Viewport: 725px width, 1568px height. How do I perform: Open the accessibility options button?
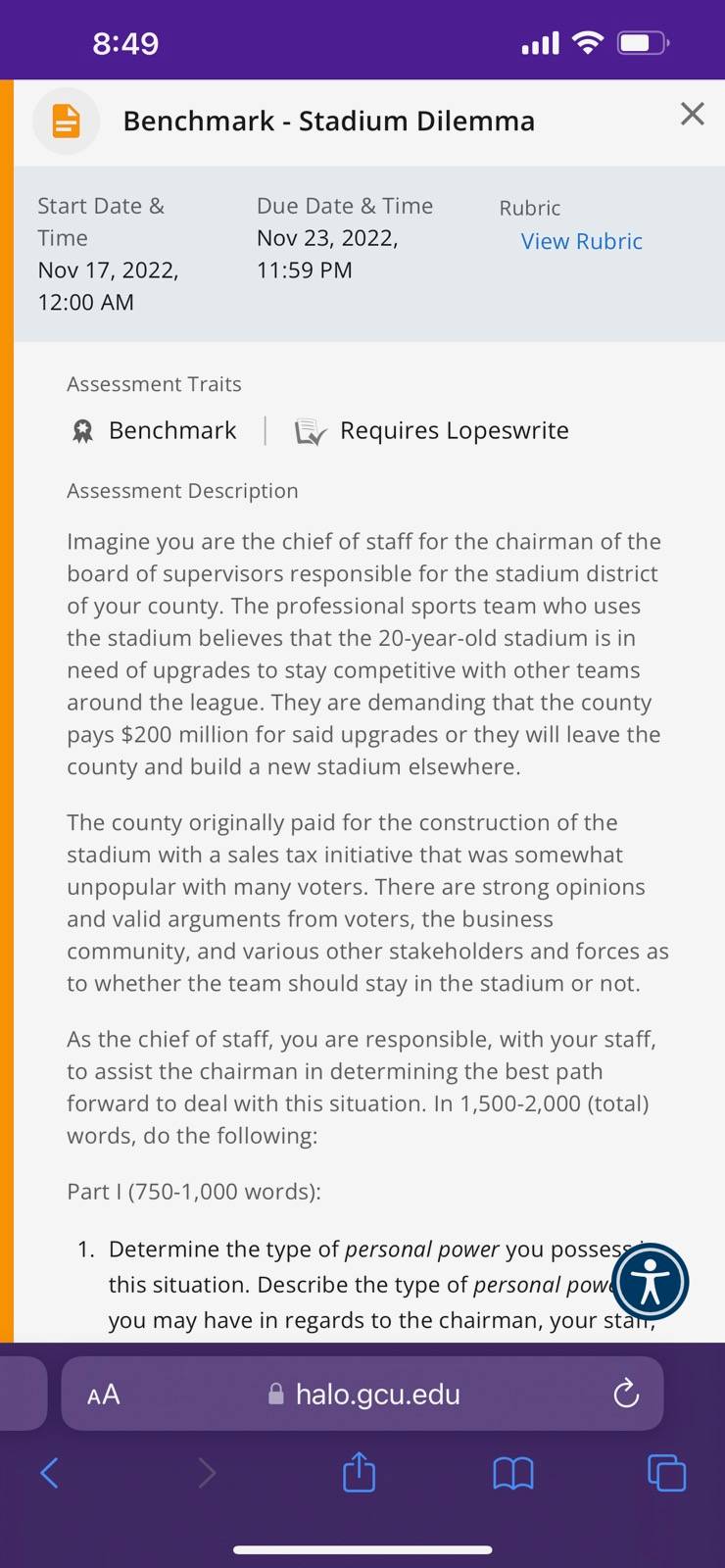[x=650, y=1281]
